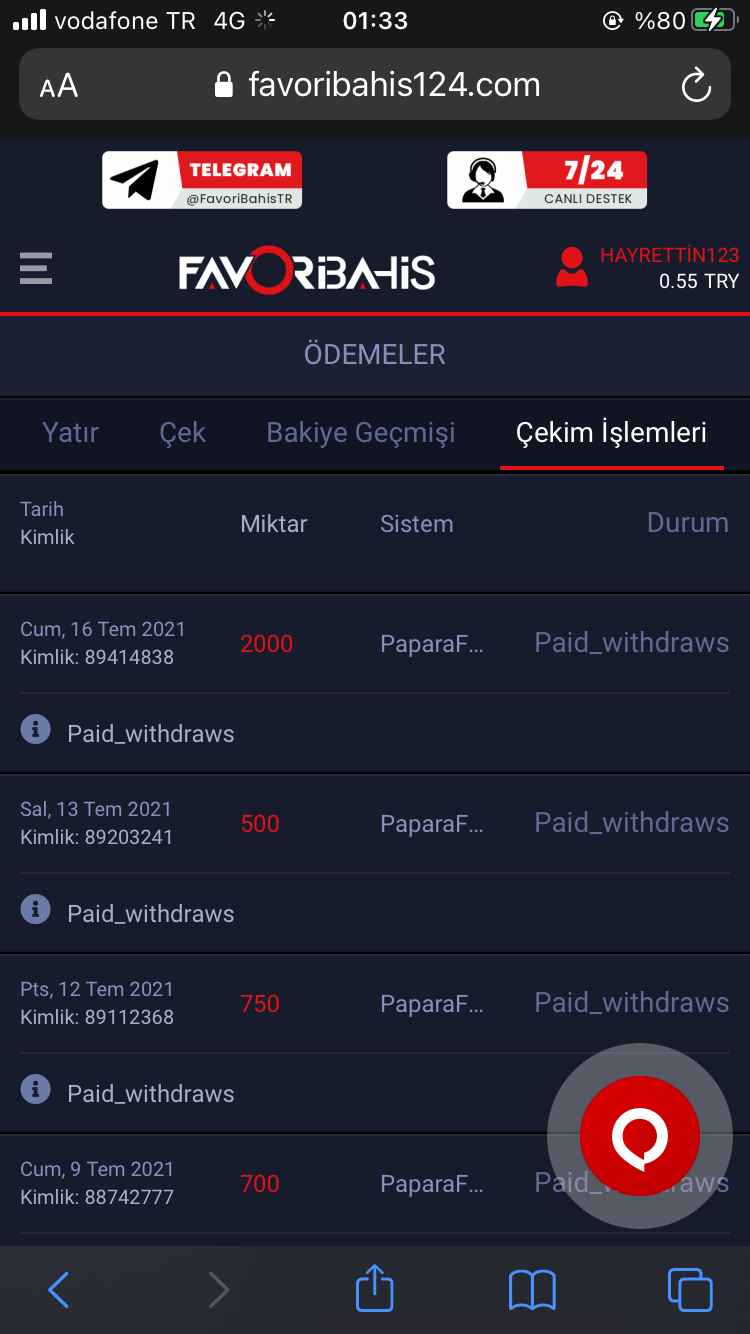
Task: Open Safari bookmarks
Action: click(532, 1290)
